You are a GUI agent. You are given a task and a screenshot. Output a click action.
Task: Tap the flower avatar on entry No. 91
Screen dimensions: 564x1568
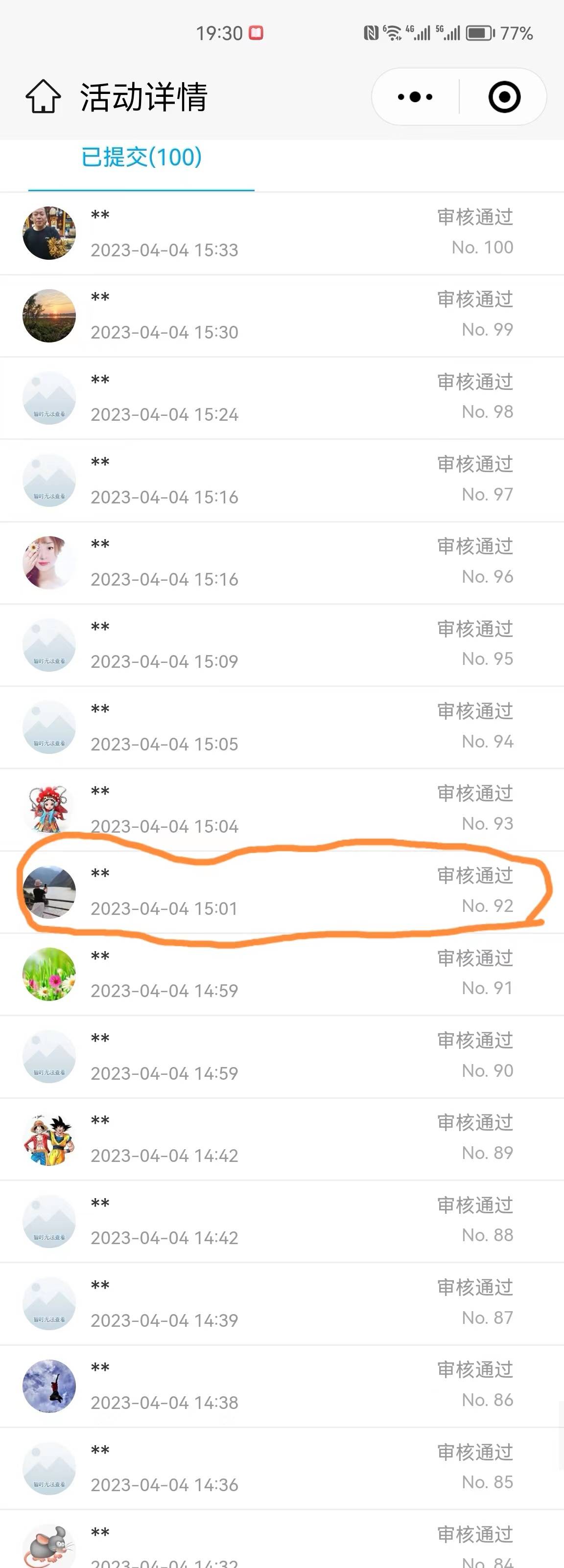(49, 975)
